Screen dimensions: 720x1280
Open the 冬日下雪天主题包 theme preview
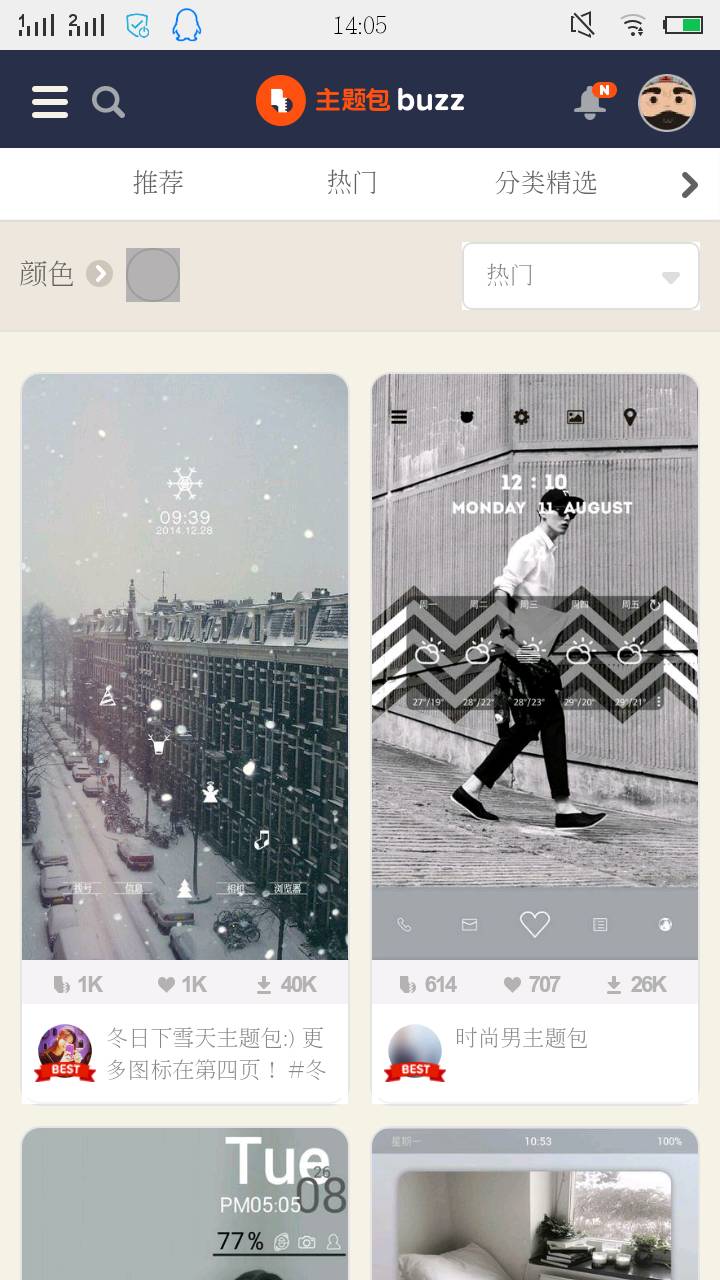click(185, 666)
